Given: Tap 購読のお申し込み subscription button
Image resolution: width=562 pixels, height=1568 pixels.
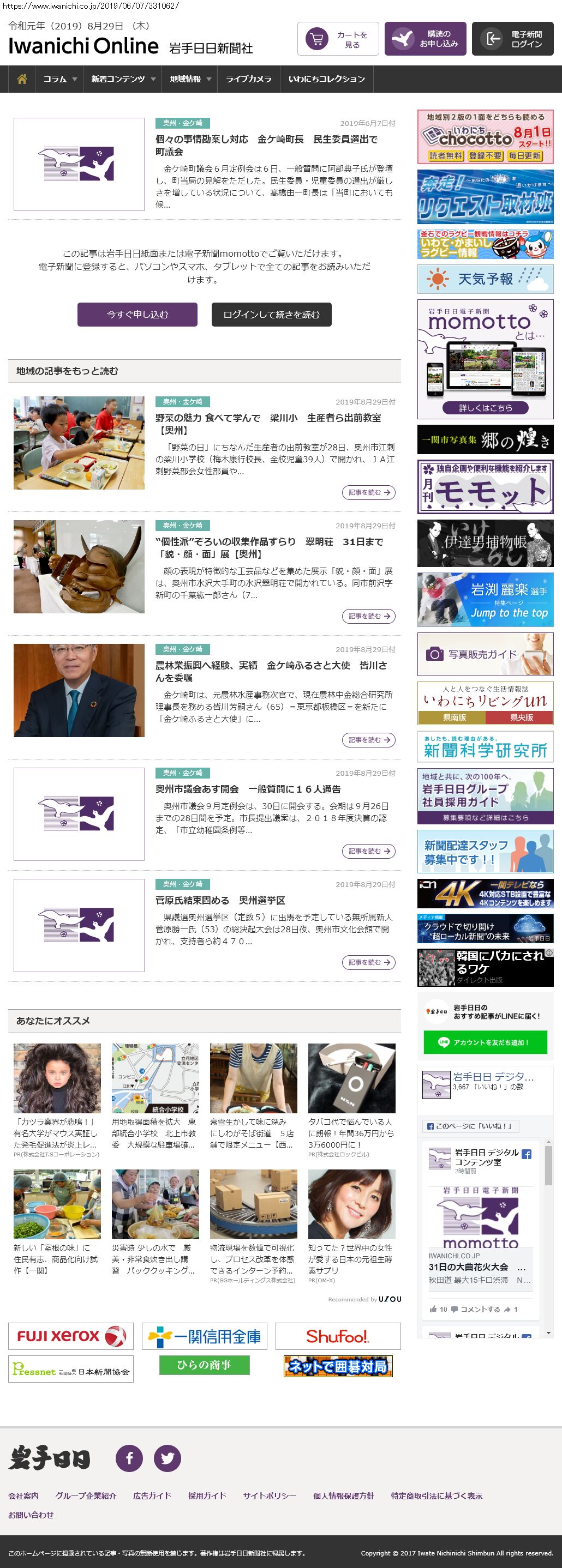Looking at the screenshot, I should 426,39.
